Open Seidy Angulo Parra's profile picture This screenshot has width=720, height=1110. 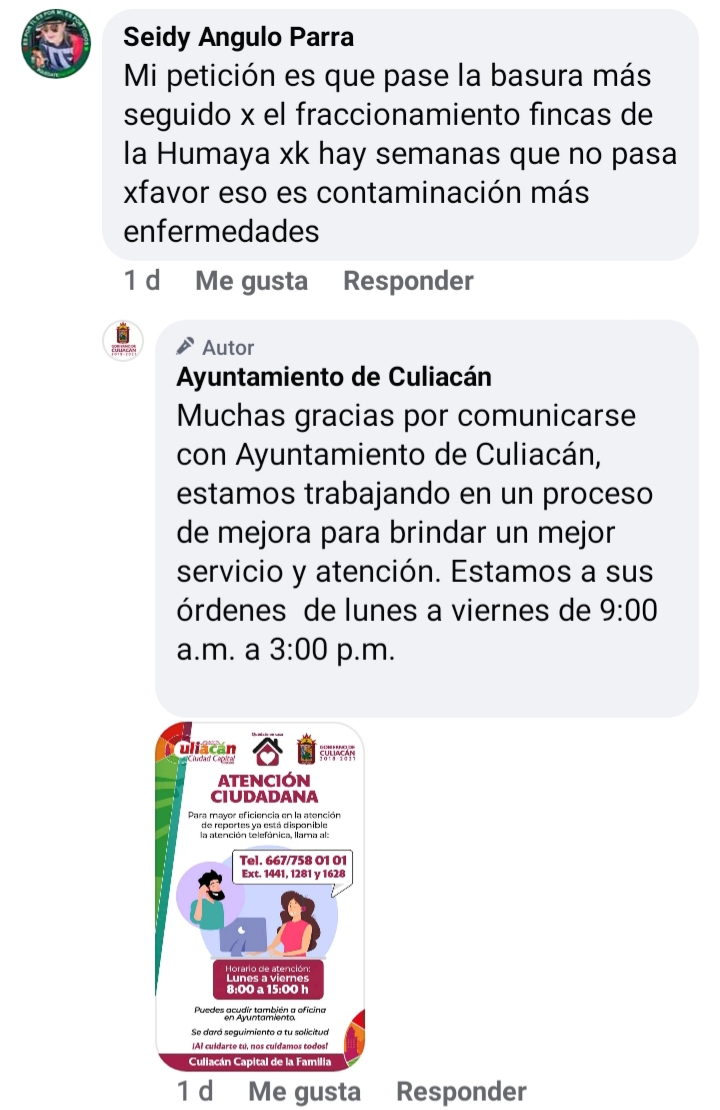pos(56,45)
